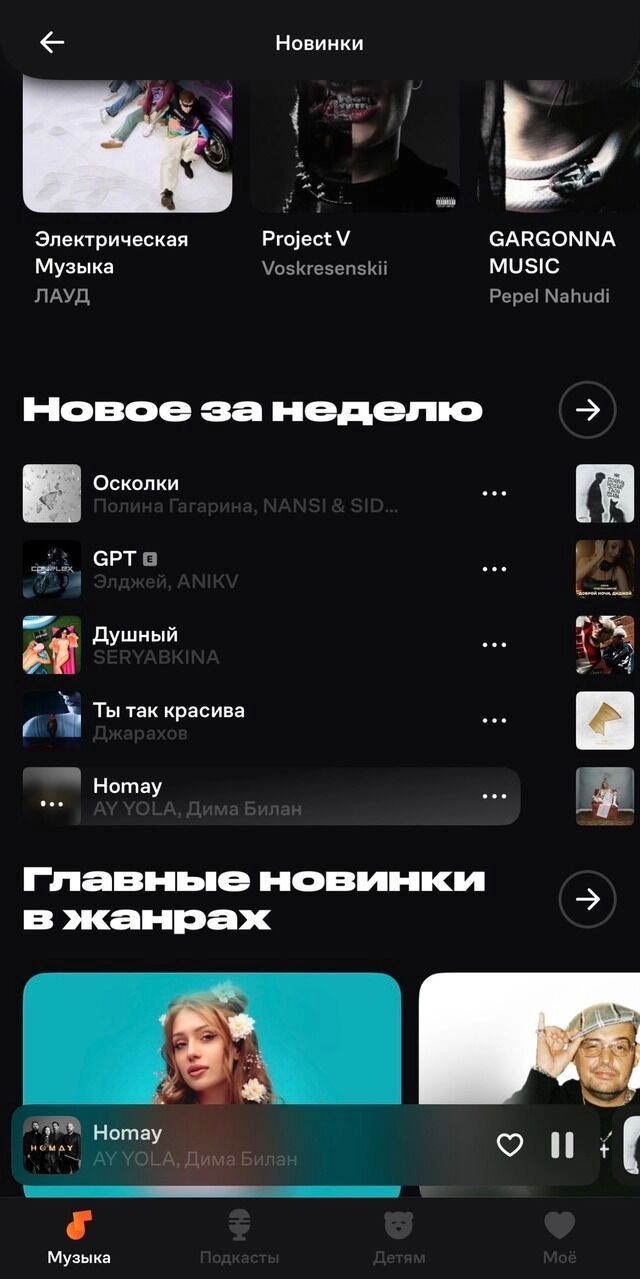
Task: Like the playing track Homay
Action: click(x=510, y=1145)
